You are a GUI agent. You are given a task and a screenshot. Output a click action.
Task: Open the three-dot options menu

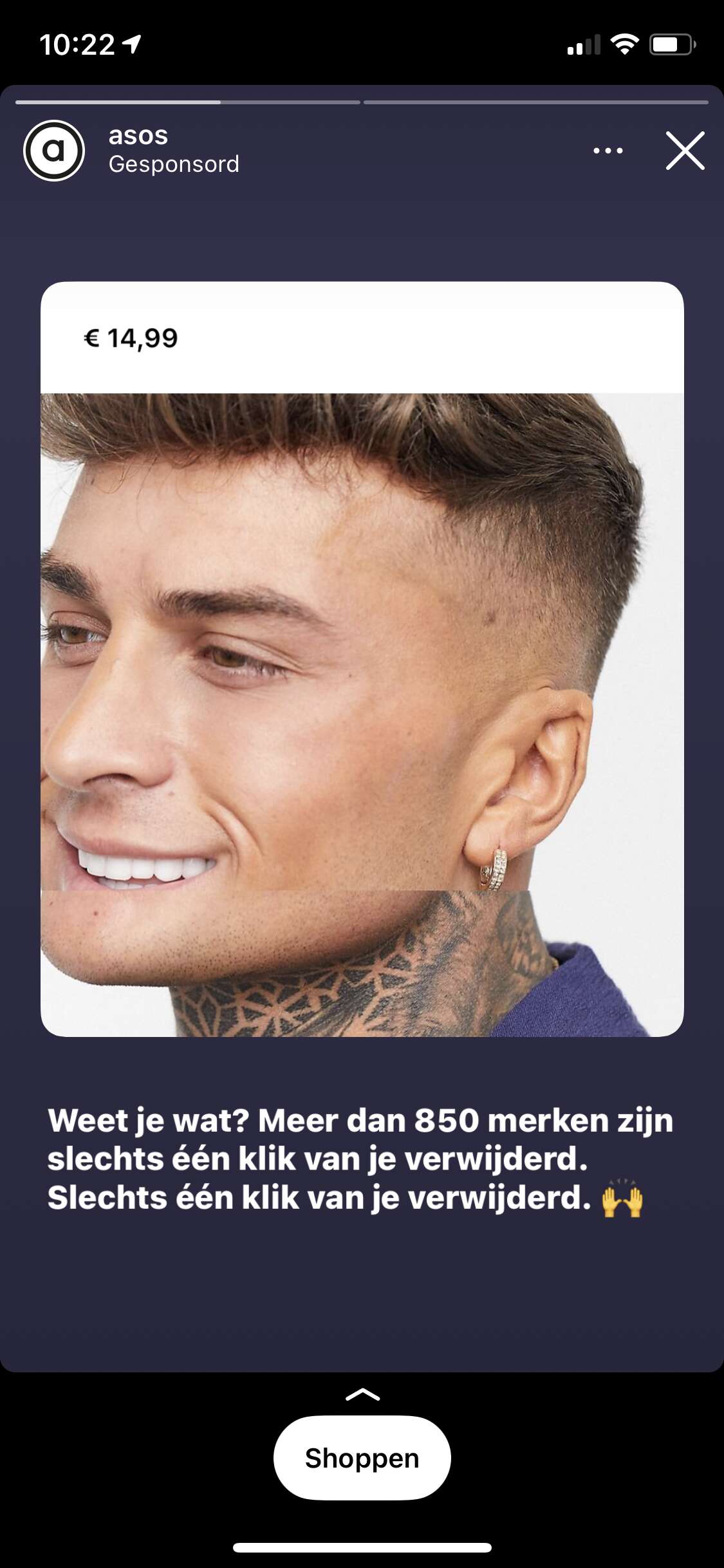[x=608, y=151]
